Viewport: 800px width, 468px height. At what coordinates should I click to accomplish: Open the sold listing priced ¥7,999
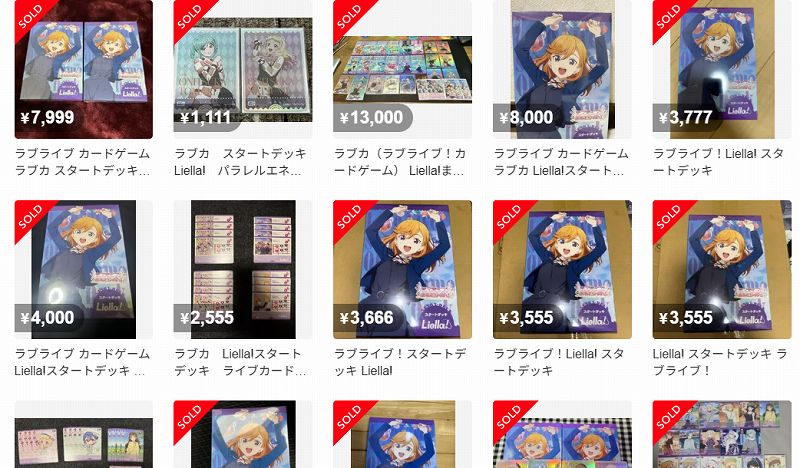(84, 69)
